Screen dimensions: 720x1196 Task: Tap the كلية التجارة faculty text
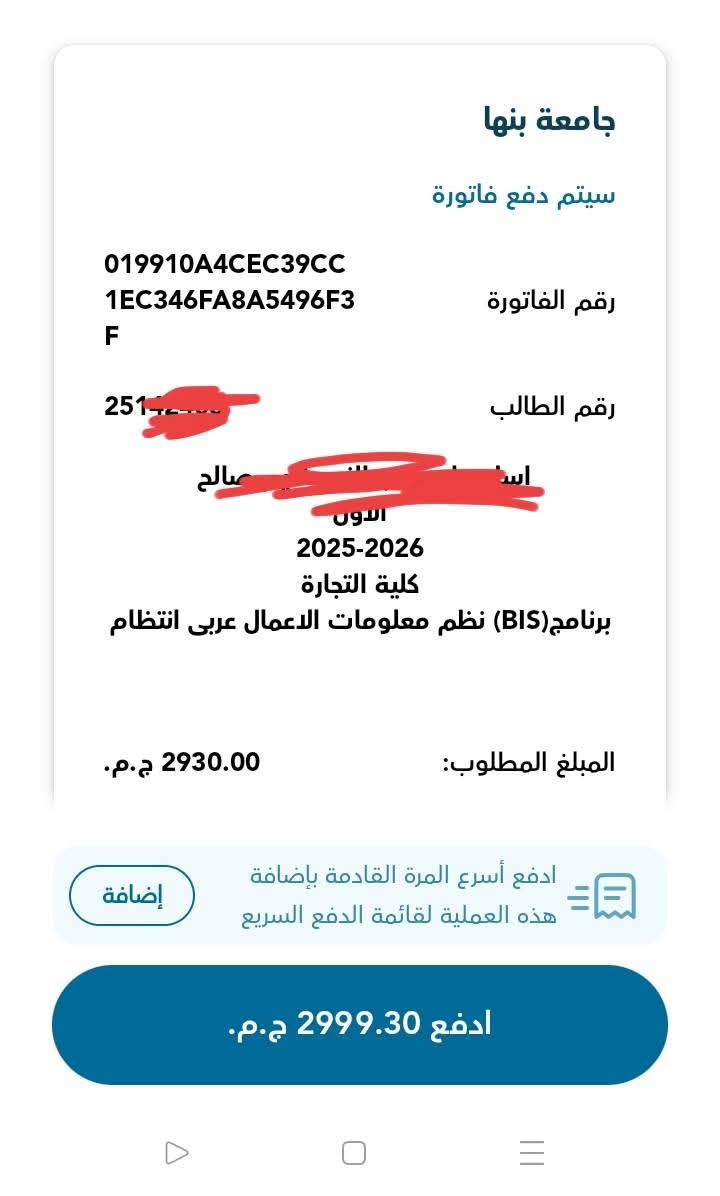click(358, 585)
